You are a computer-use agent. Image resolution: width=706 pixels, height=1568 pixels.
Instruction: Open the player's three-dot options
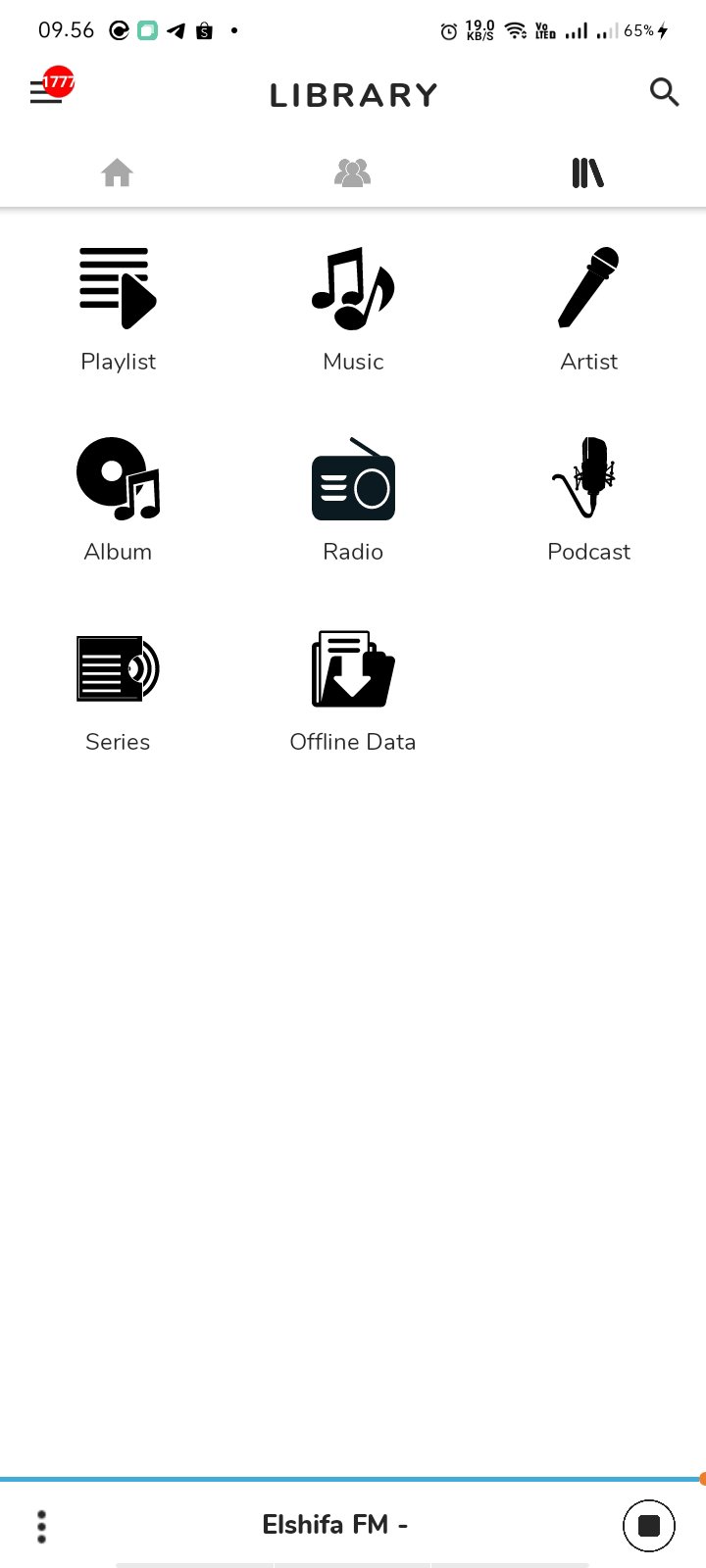41,1526
